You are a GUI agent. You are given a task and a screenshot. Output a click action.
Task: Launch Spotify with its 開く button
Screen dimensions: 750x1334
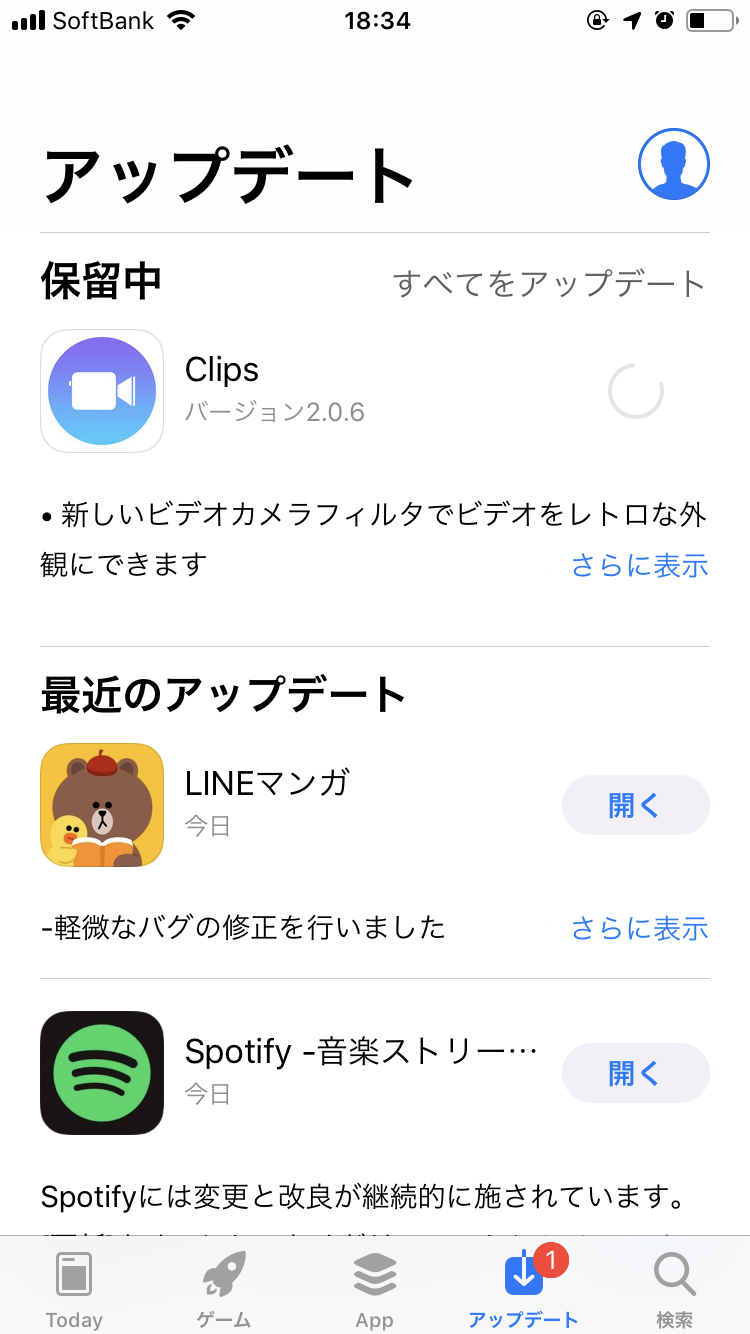click(635, 1073)
